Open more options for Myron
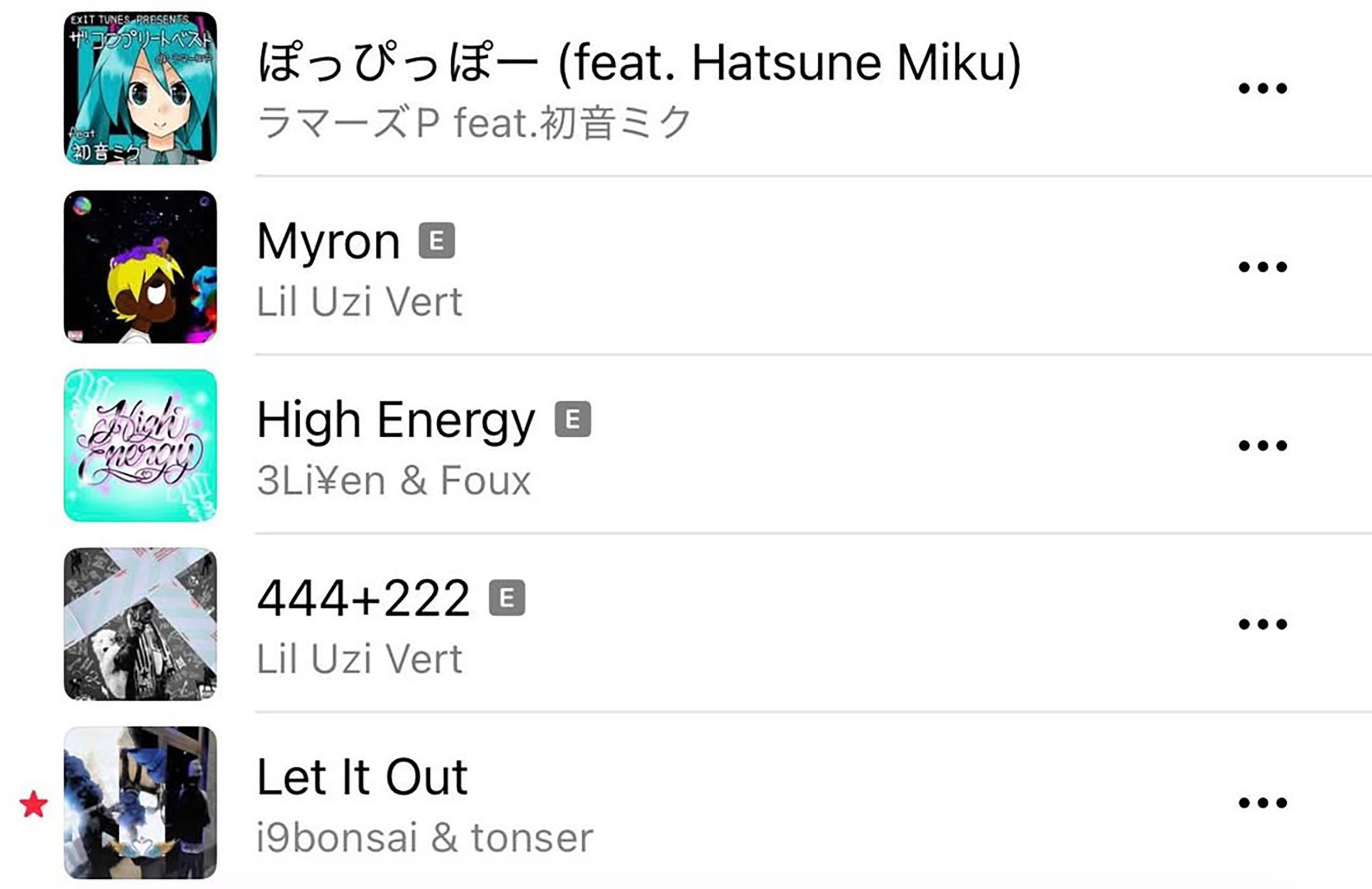This screenshot has height=889, width=1372. tap(1263, 267)
